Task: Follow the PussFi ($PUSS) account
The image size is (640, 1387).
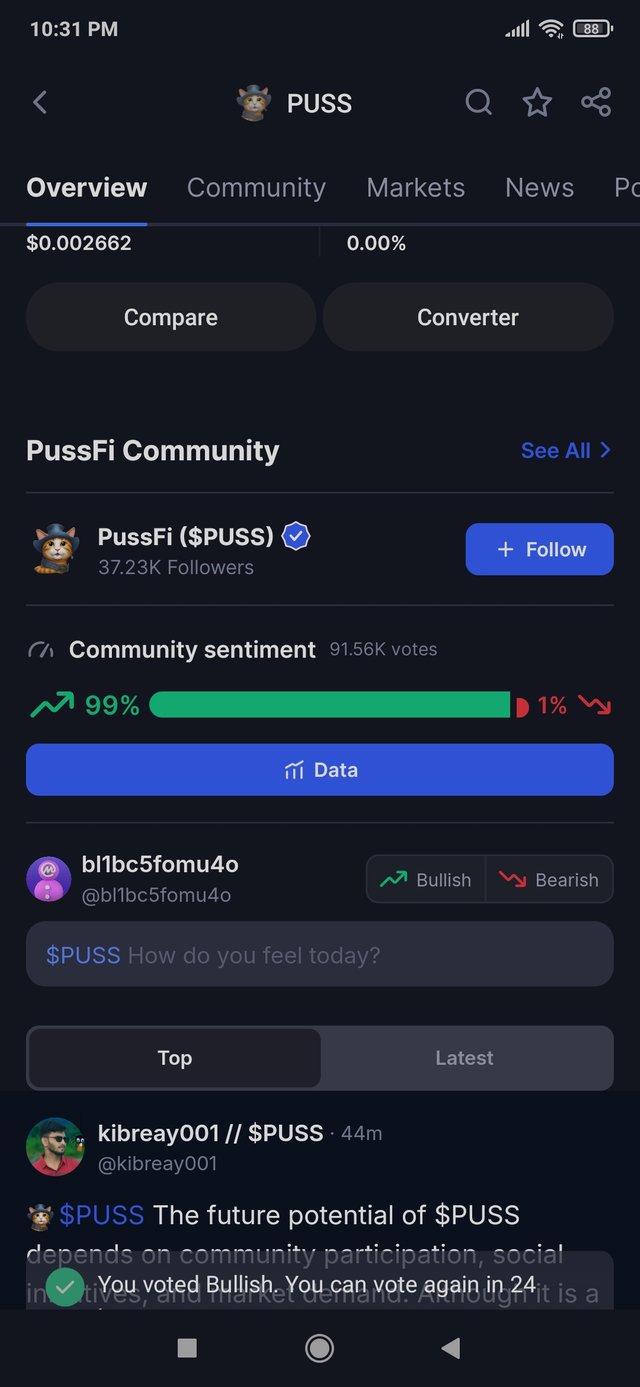Action: tap(539, 549)
